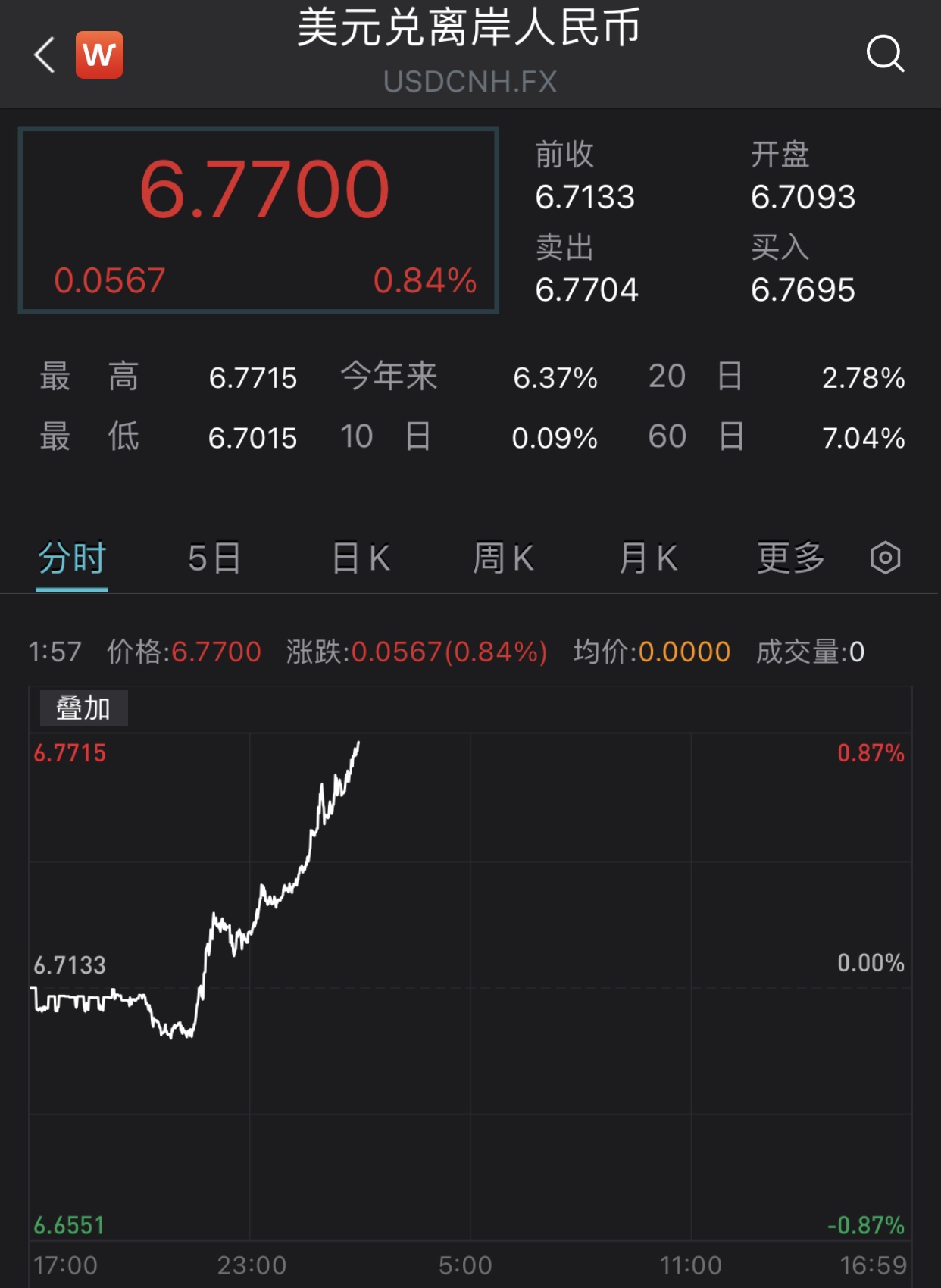Open chart settings hexagon icon

pos(885,558)
